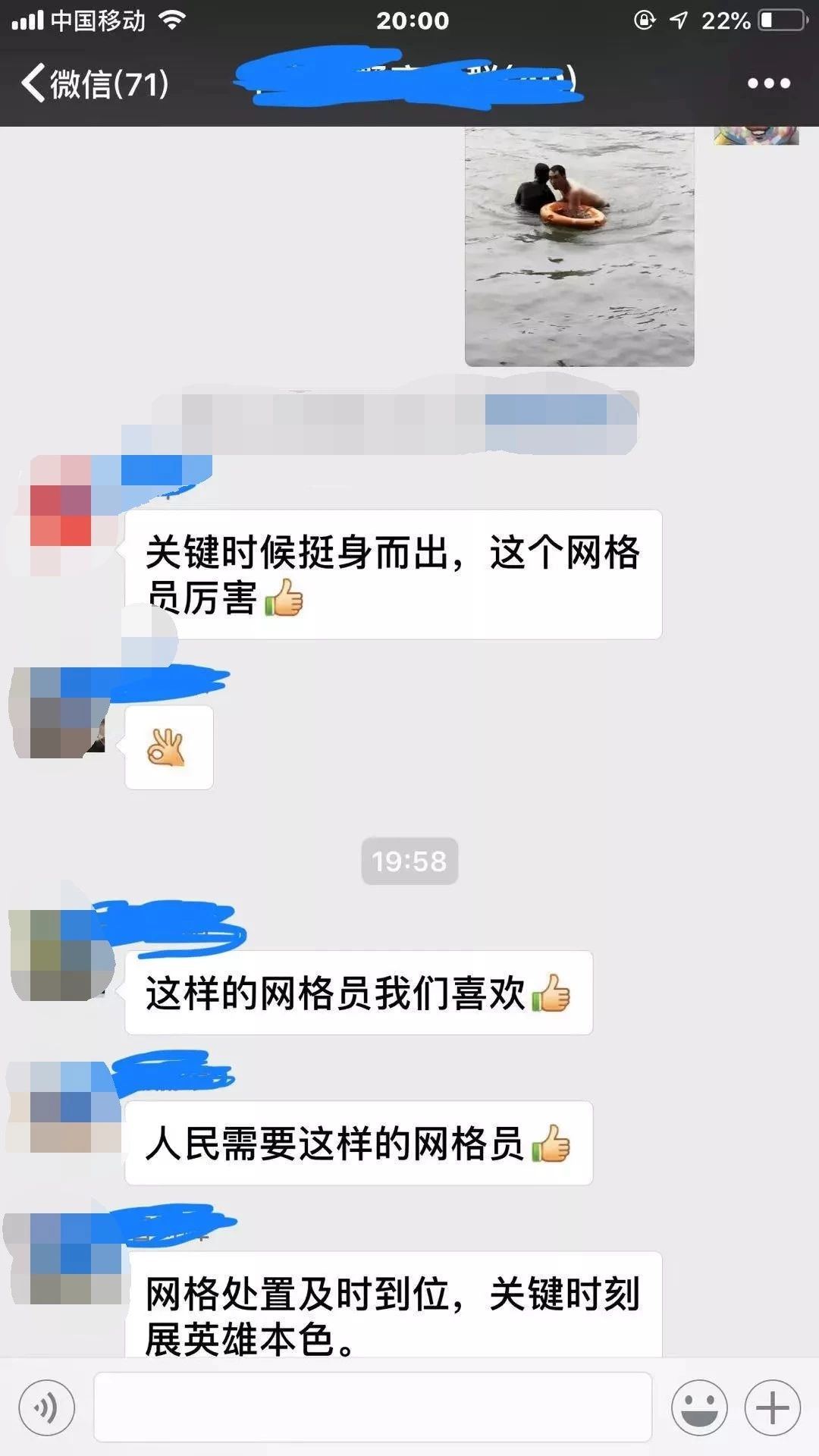Open the plus attachments menu
The width and height of the screenshot is (819, 1456).
[772, 1407]
